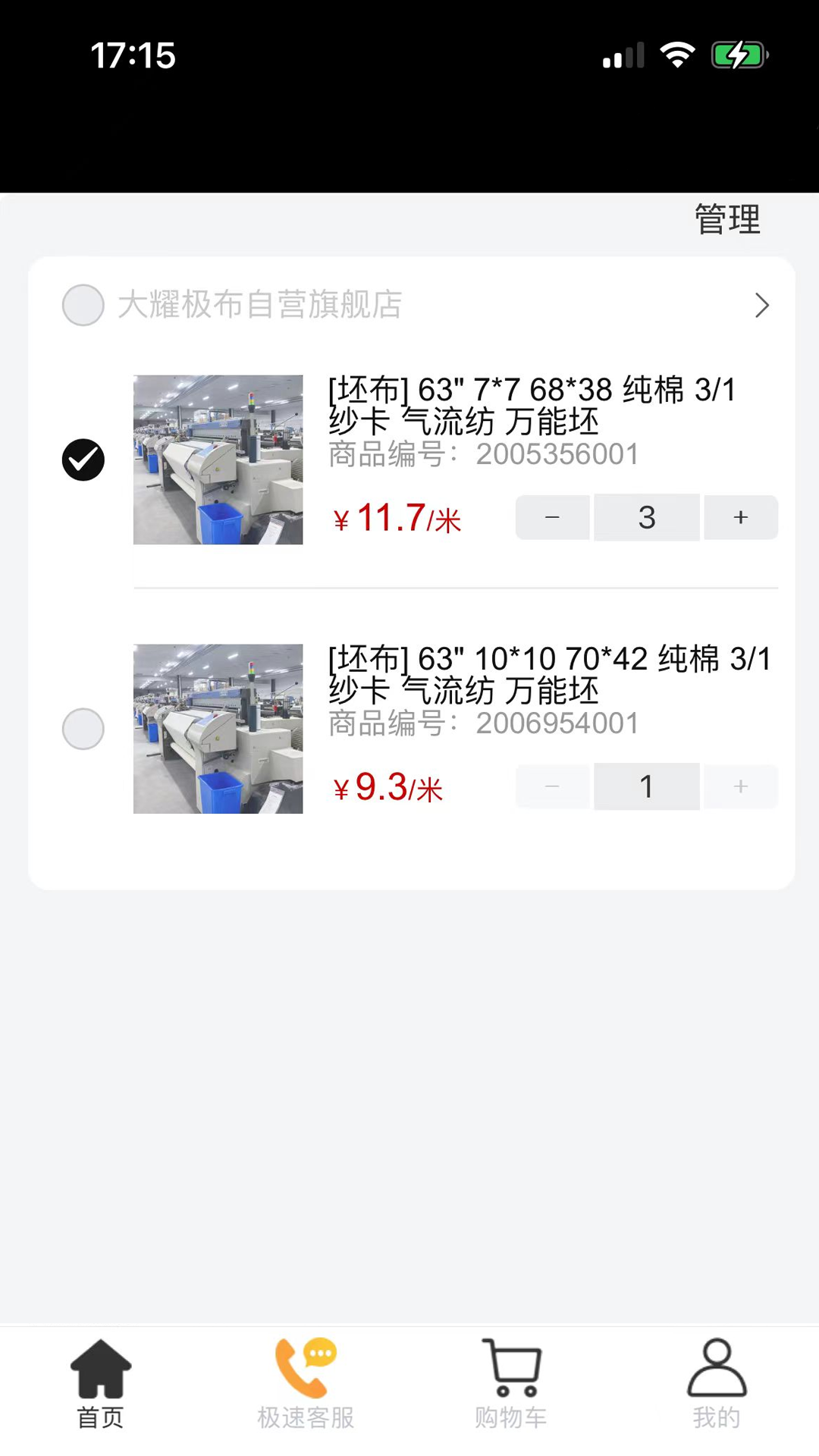Image resolution: width=819 pixels, height=1456 pixels.
Task: Decrease quantity of the 10*10 70*42 fabric
Action: tap(552, 786)
